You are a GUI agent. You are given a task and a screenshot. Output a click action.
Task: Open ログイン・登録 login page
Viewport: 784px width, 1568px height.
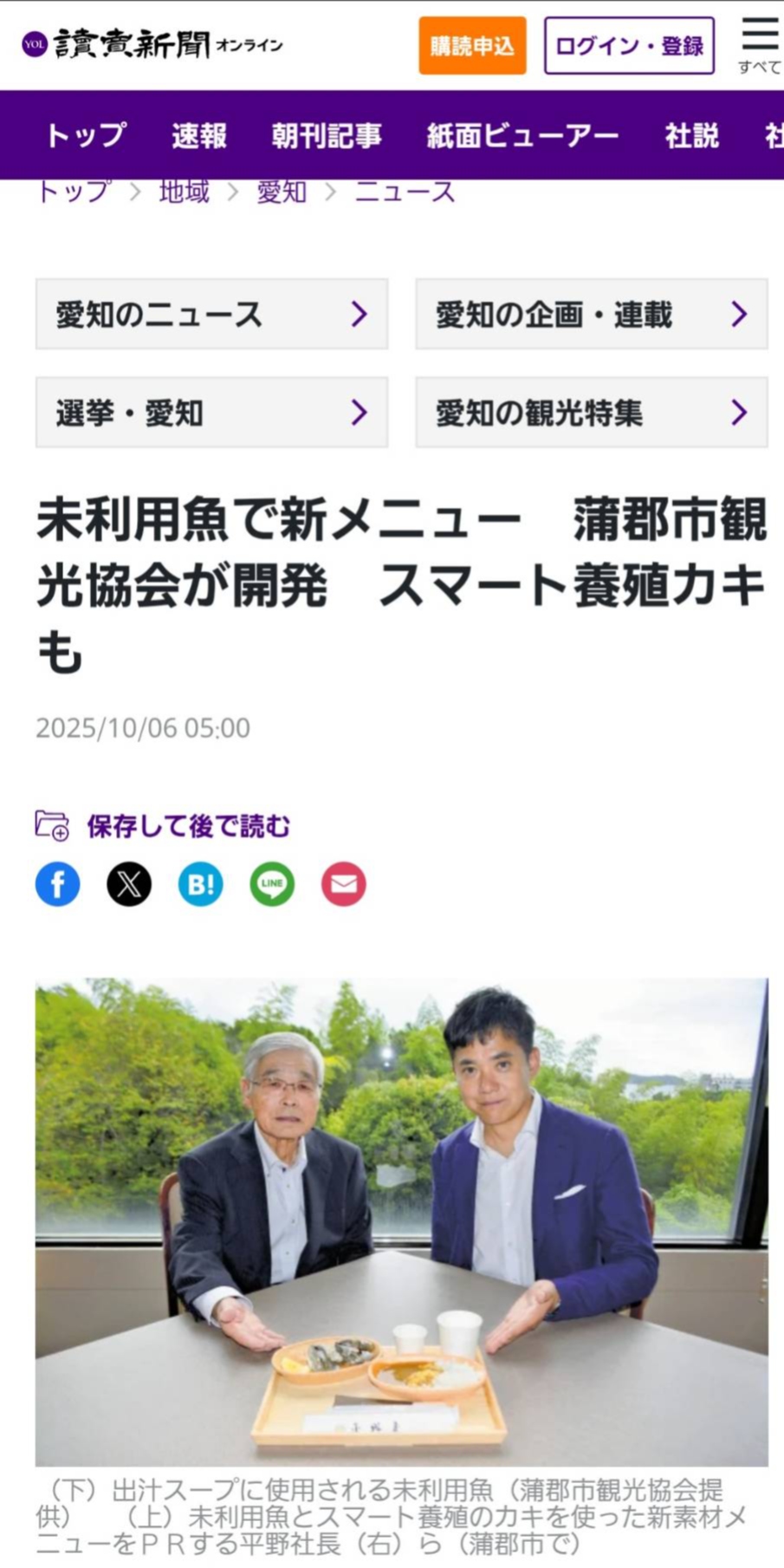(629, 46)
